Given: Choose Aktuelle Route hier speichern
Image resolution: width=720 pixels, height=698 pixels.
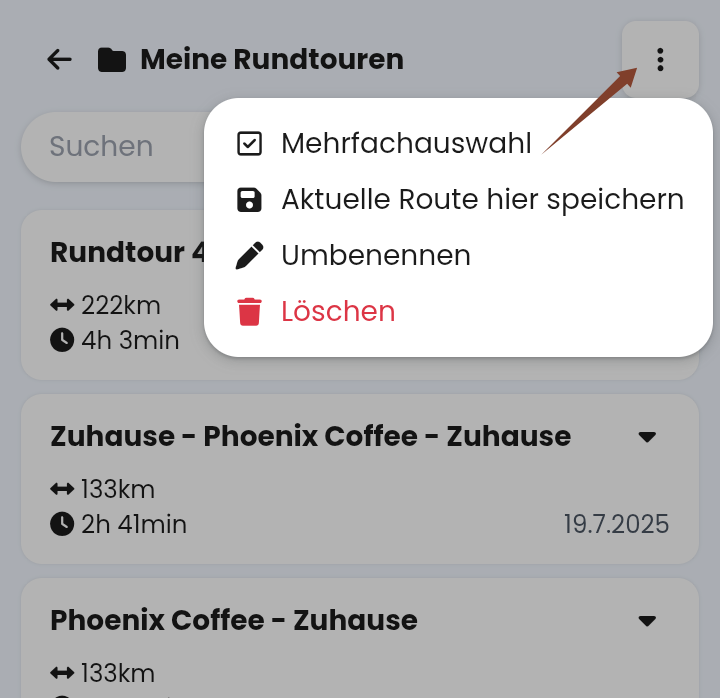Looking at the screenshot, I should click(482, 200).
